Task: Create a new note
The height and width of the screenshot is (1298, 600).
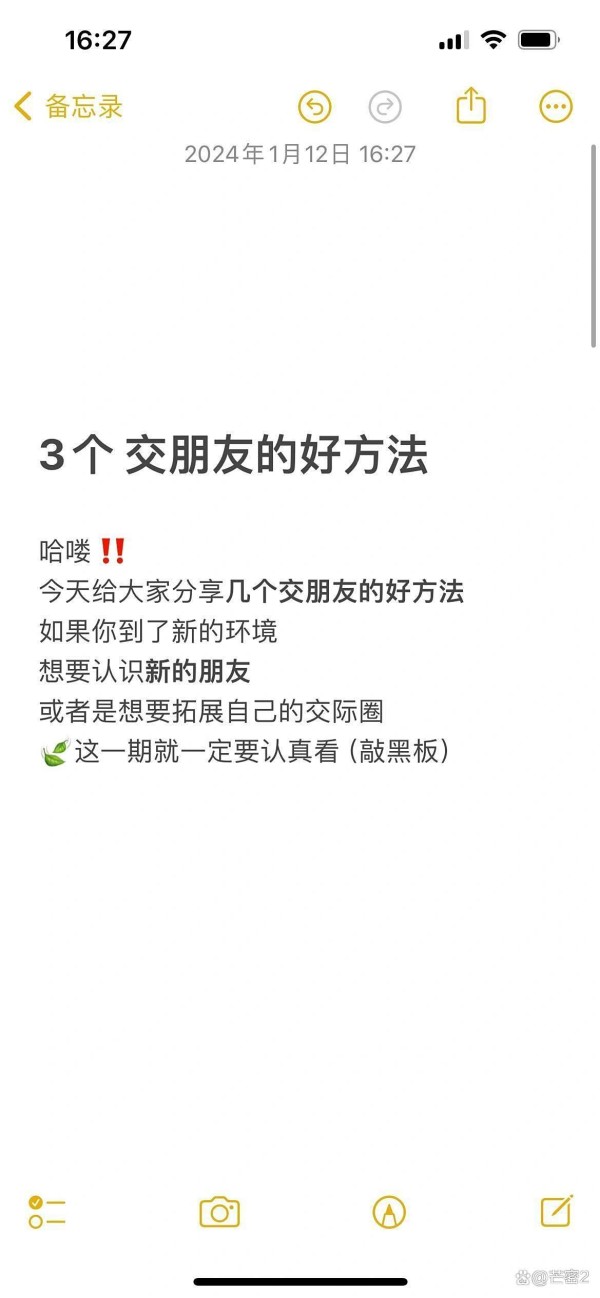Action: [x=556, y=1211]
